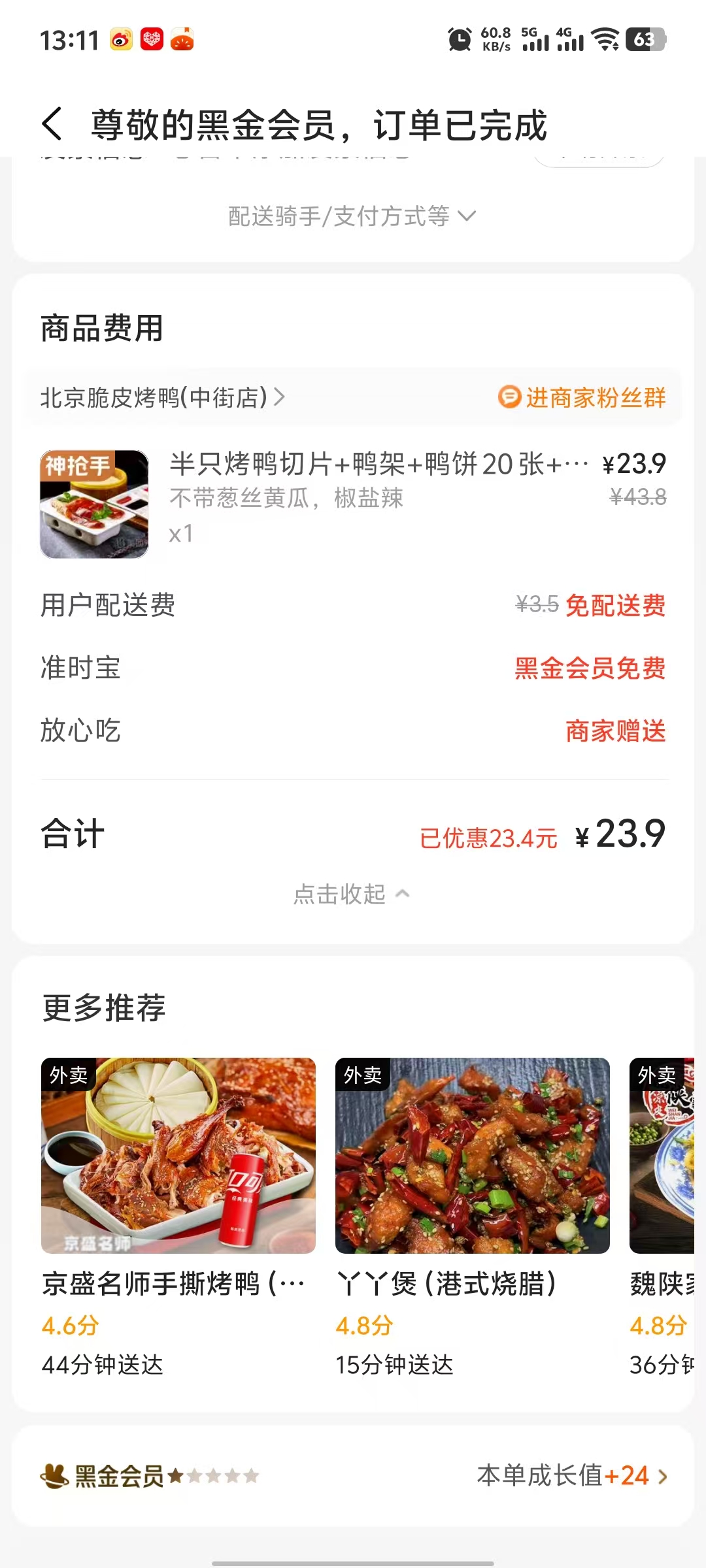Open the 丫丫煲 (港式烧腊) recommendation

point(472,1176)
